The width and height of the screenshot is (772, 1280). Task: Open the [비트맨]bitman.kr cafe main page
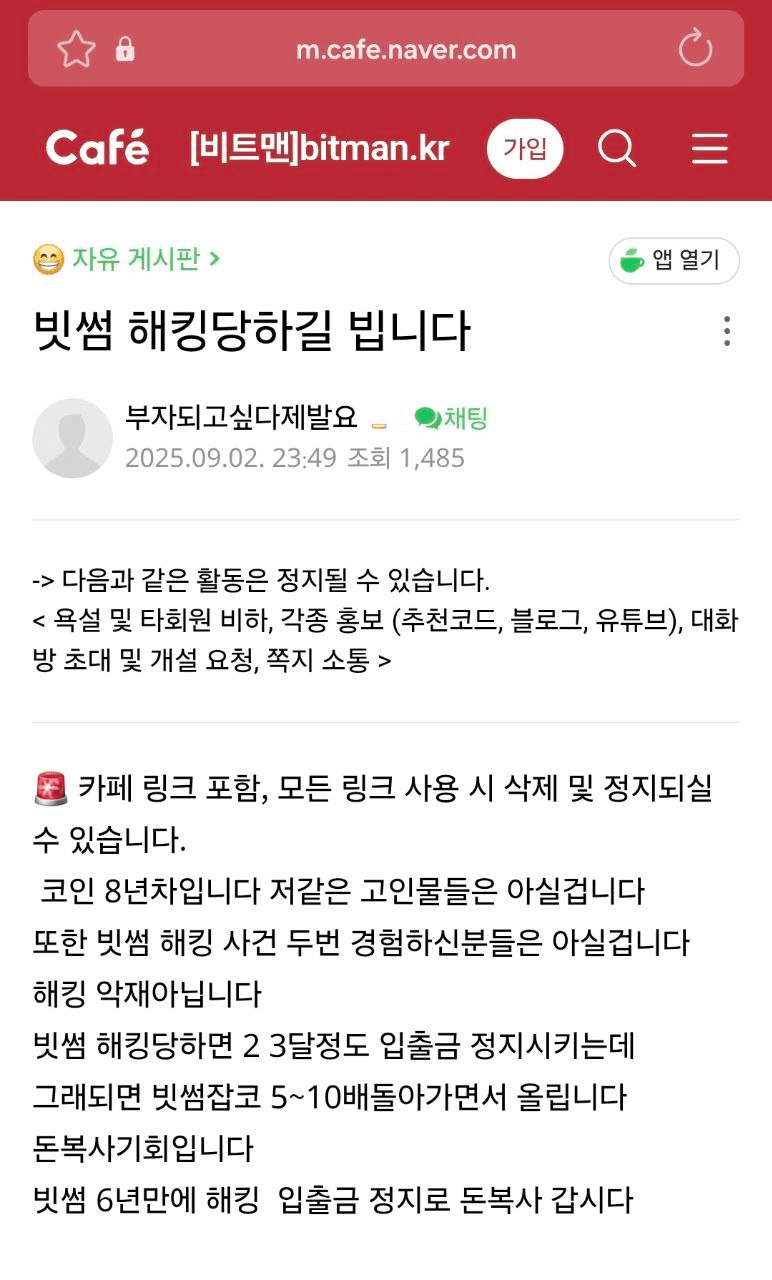point(319,149)
